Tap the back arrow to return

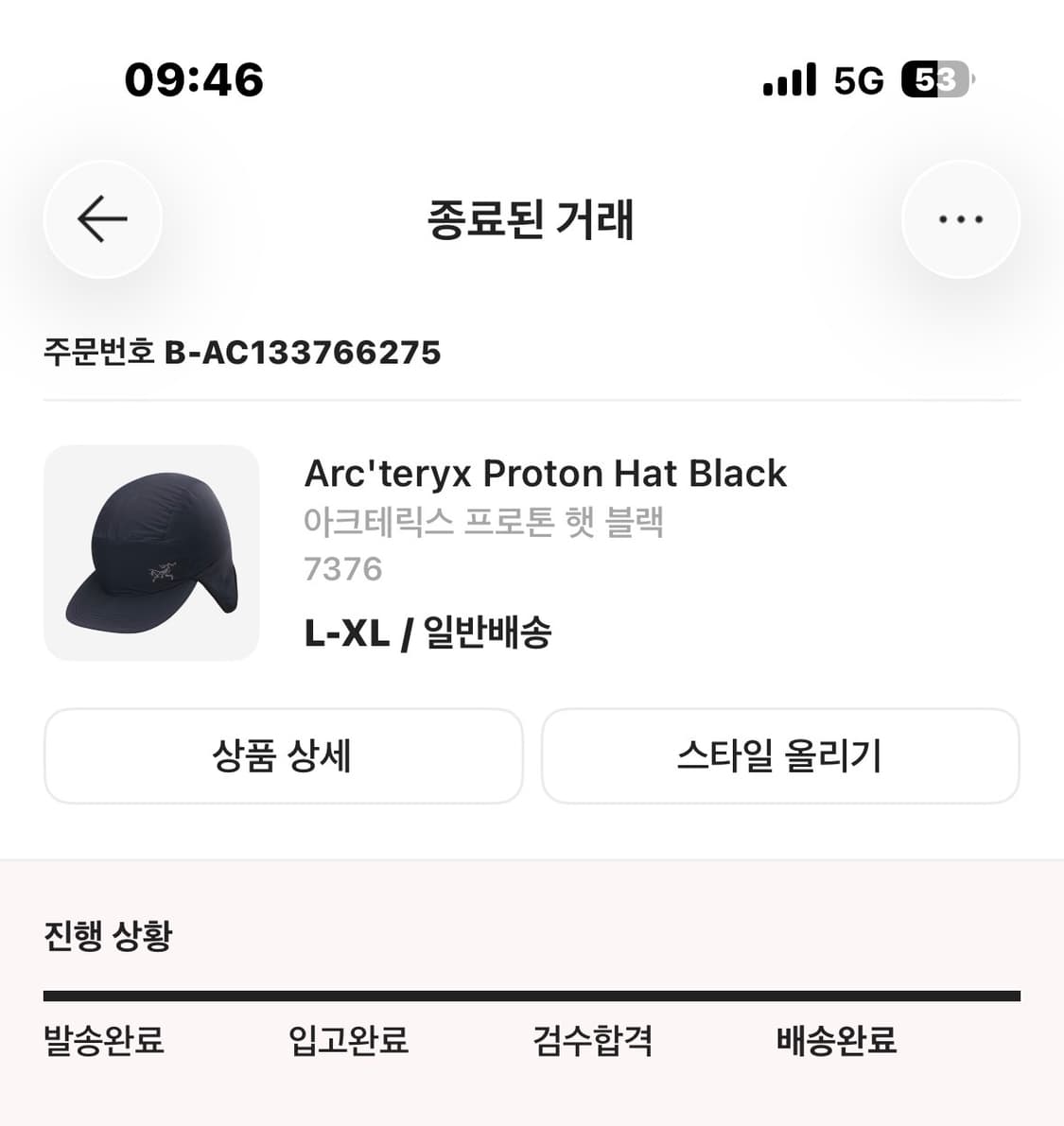point(102,218)
